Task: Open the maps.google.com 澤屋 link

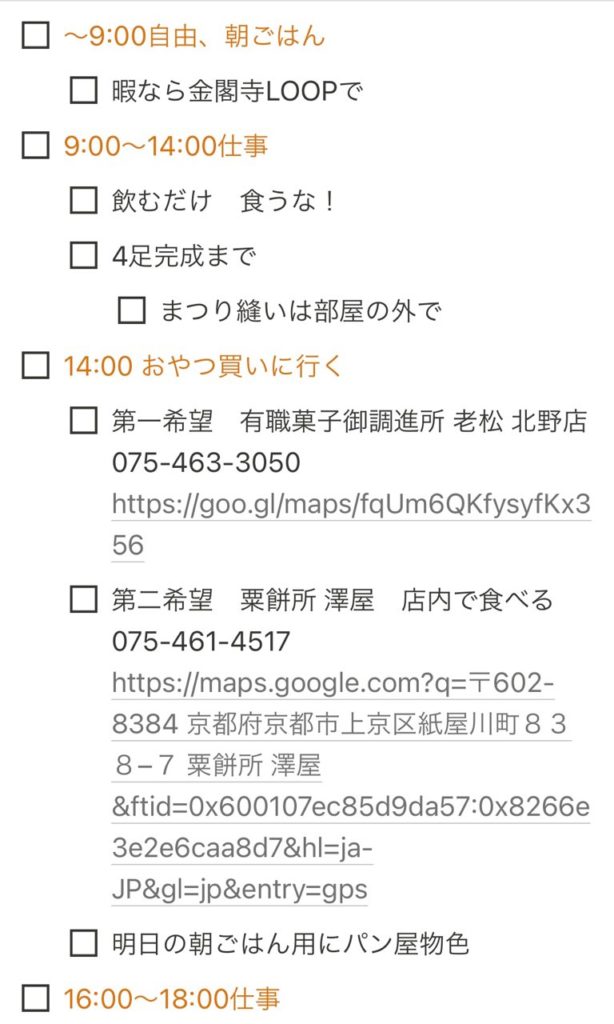Action: point(330,684)
